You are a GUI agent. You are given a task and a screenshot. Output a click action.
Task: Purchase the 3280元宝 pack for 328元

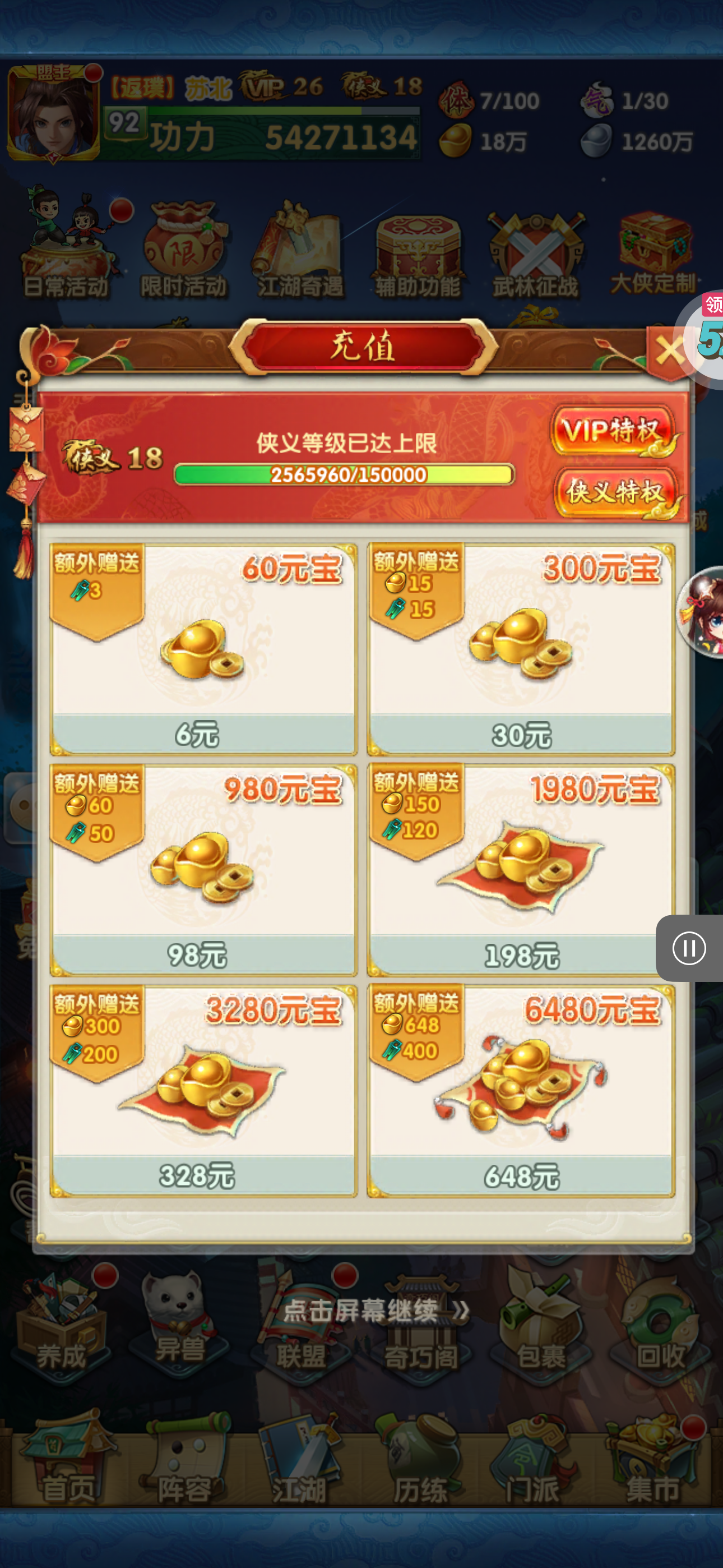click(203, 1091)
